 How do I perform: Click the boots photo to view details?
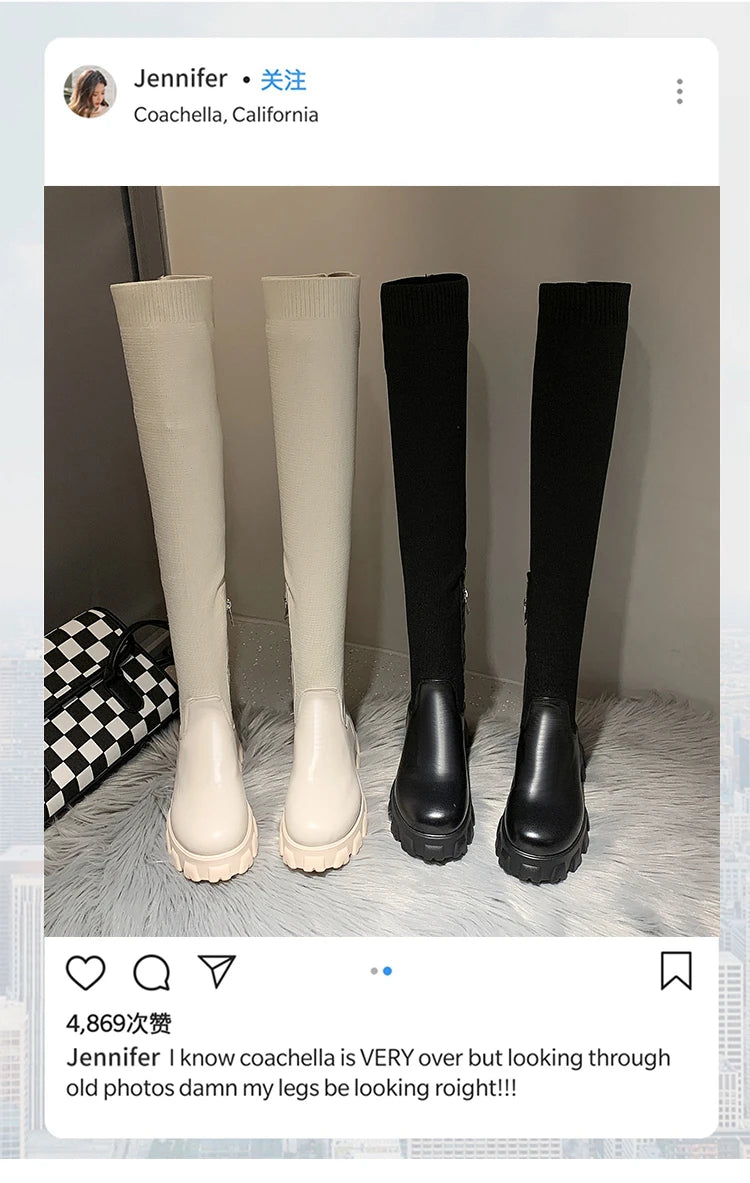[375, 560]
